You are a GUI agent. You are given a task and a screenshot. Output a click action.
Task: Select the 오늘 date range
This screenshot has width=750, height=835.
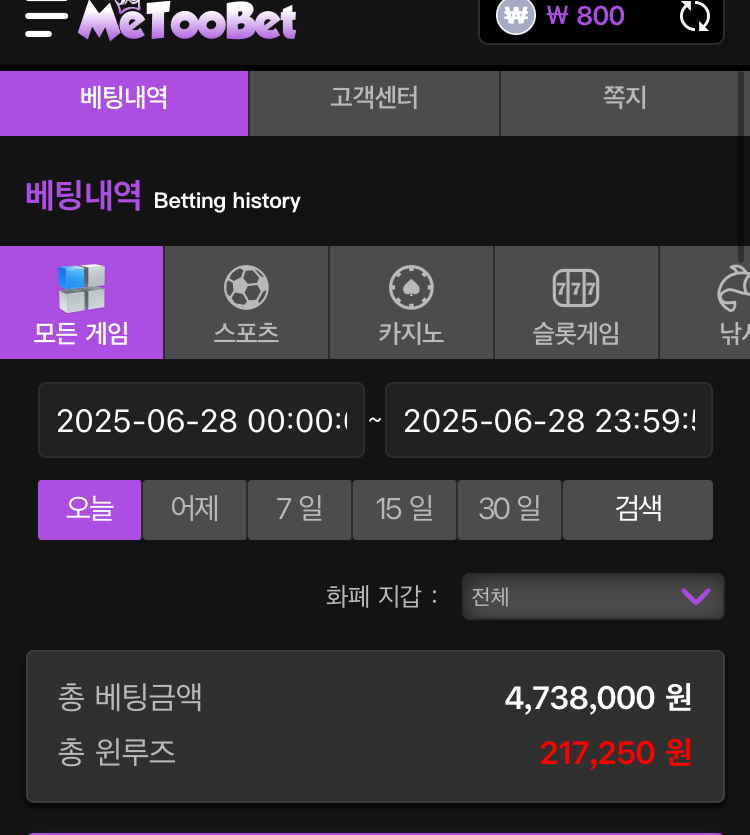(90, 510)
